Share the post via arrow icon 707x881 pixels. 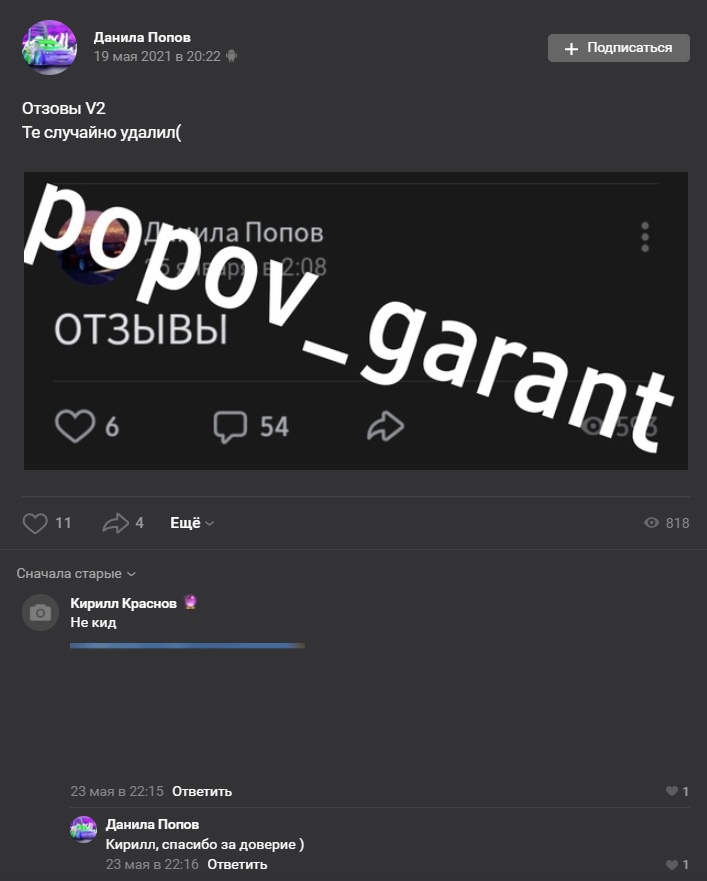point(116,523)
